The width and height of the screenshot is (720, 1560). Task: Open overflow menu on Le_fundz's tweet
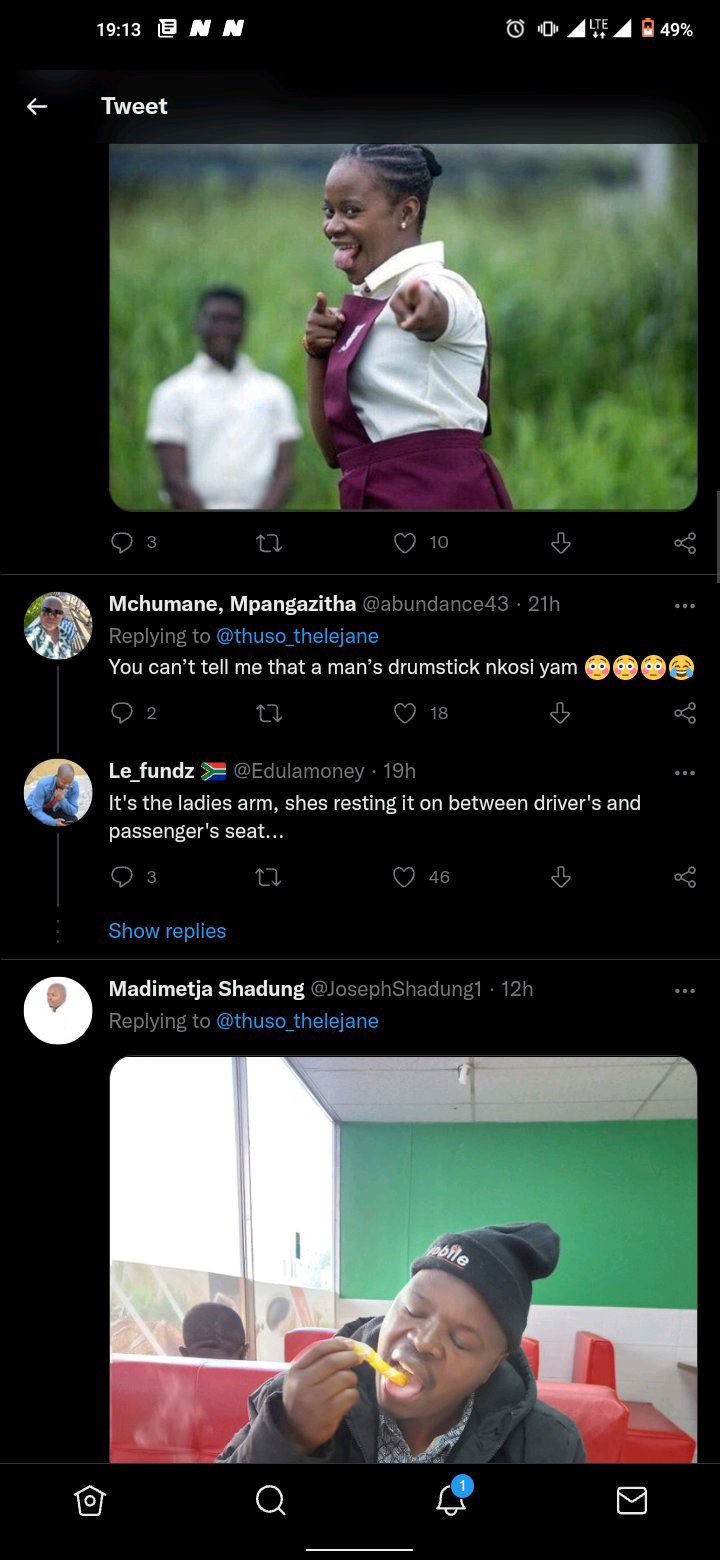(684, 773)
